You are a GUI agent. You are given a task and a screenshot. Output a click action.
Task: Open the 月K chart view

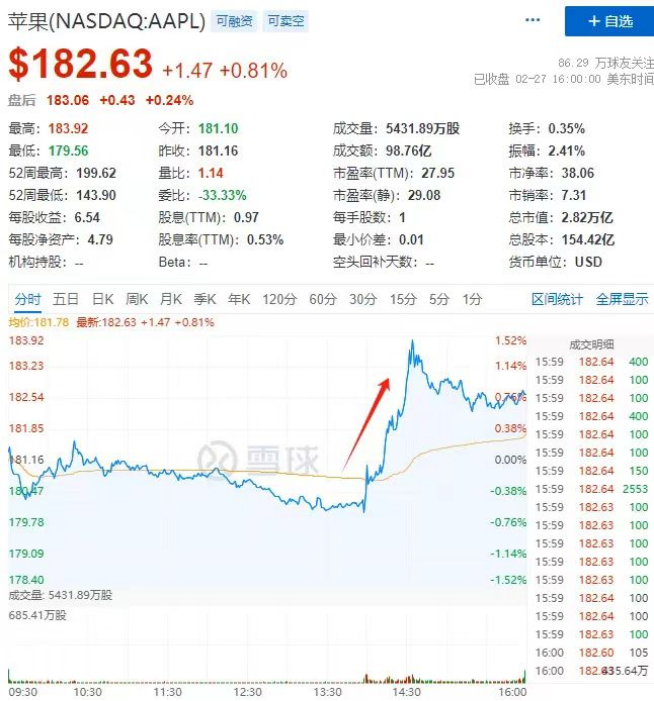pyautogui.click(x=171, y=299)
